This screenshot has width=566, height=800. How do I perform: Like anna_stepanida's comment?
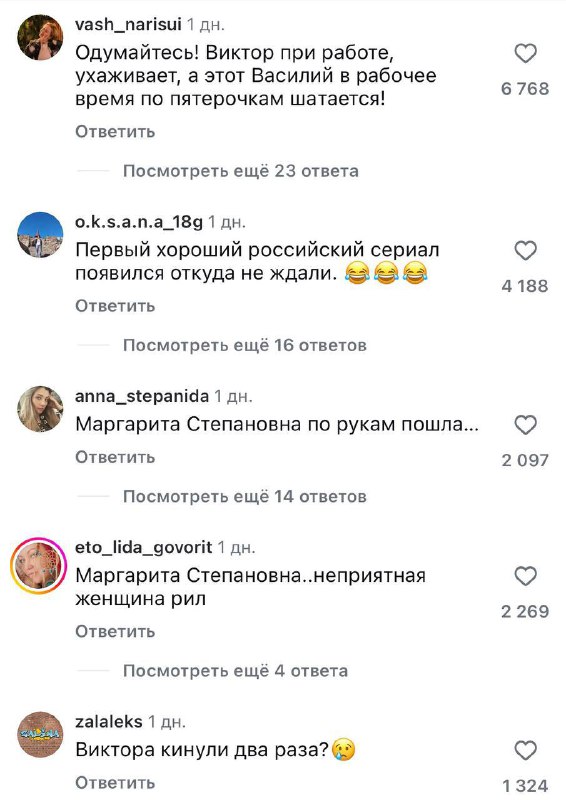pos(525,425)
